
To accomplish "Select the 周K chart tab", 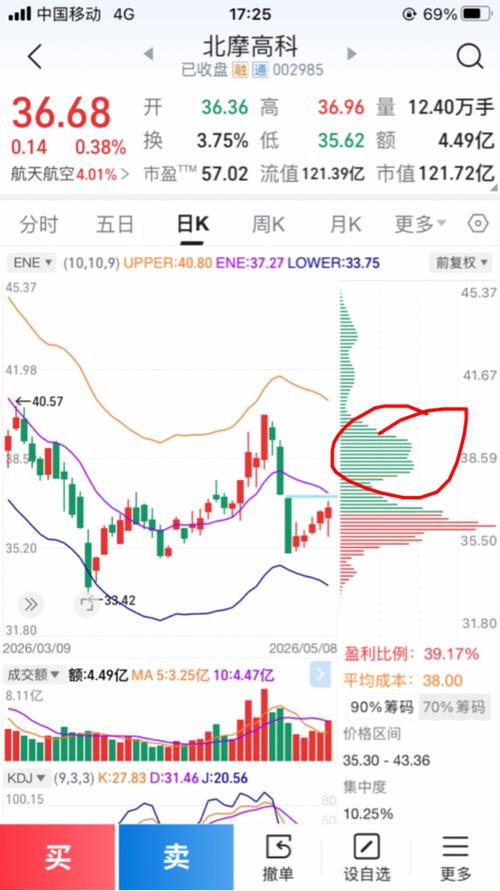I will [x=268, y=224].
